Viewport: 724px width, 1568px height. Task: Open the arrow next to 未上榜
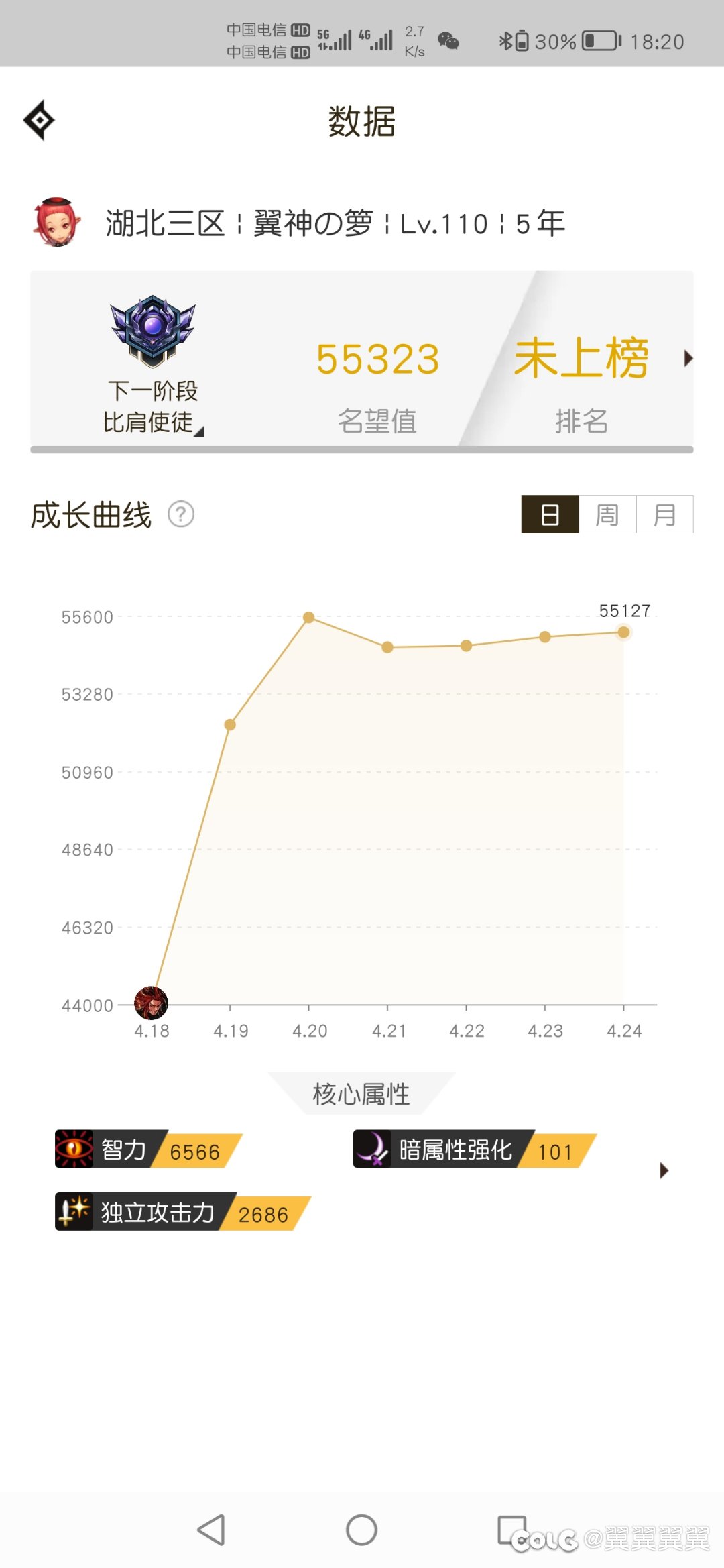(690, 359)
